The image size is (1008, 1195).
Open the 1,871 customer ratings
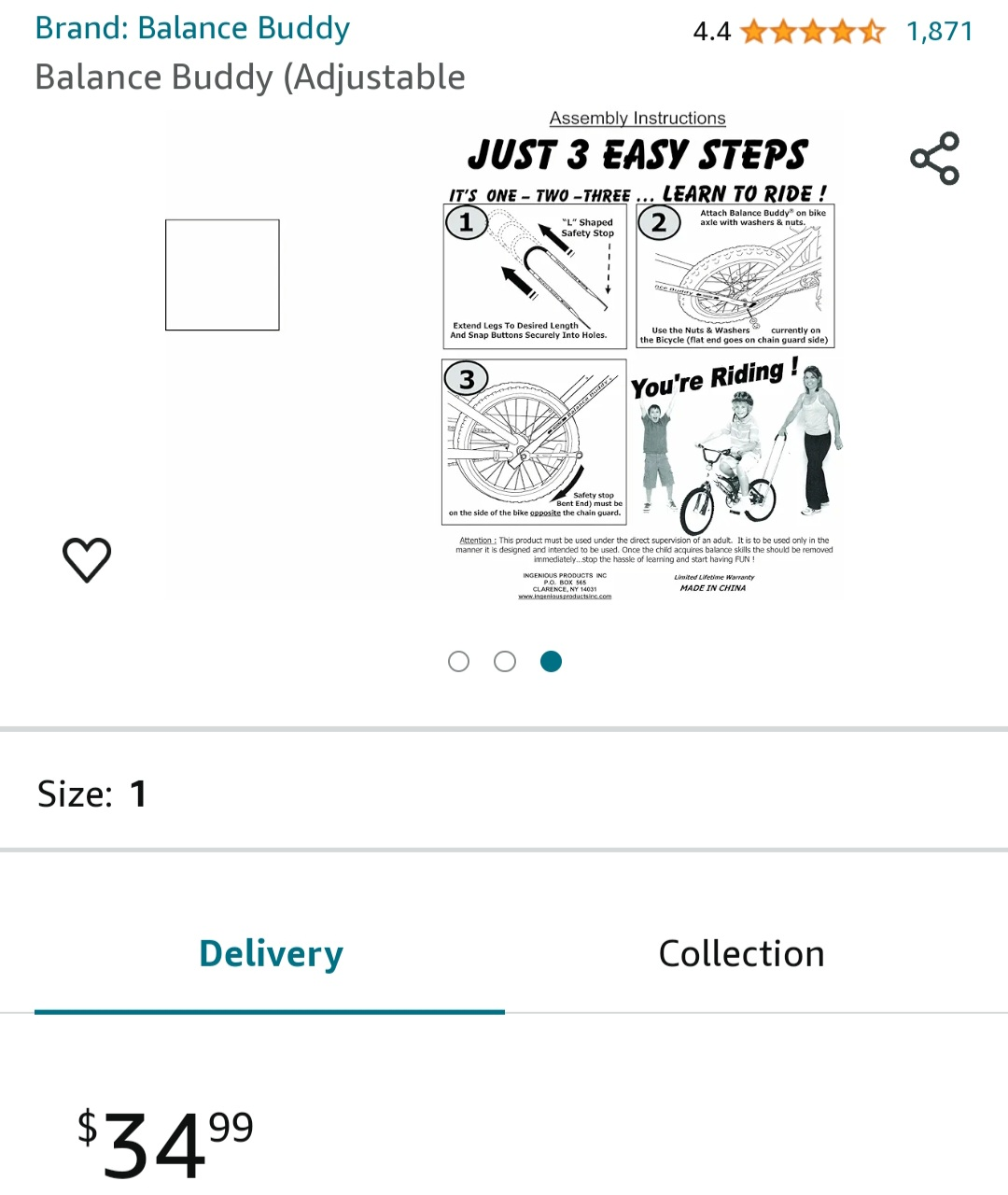939,32
